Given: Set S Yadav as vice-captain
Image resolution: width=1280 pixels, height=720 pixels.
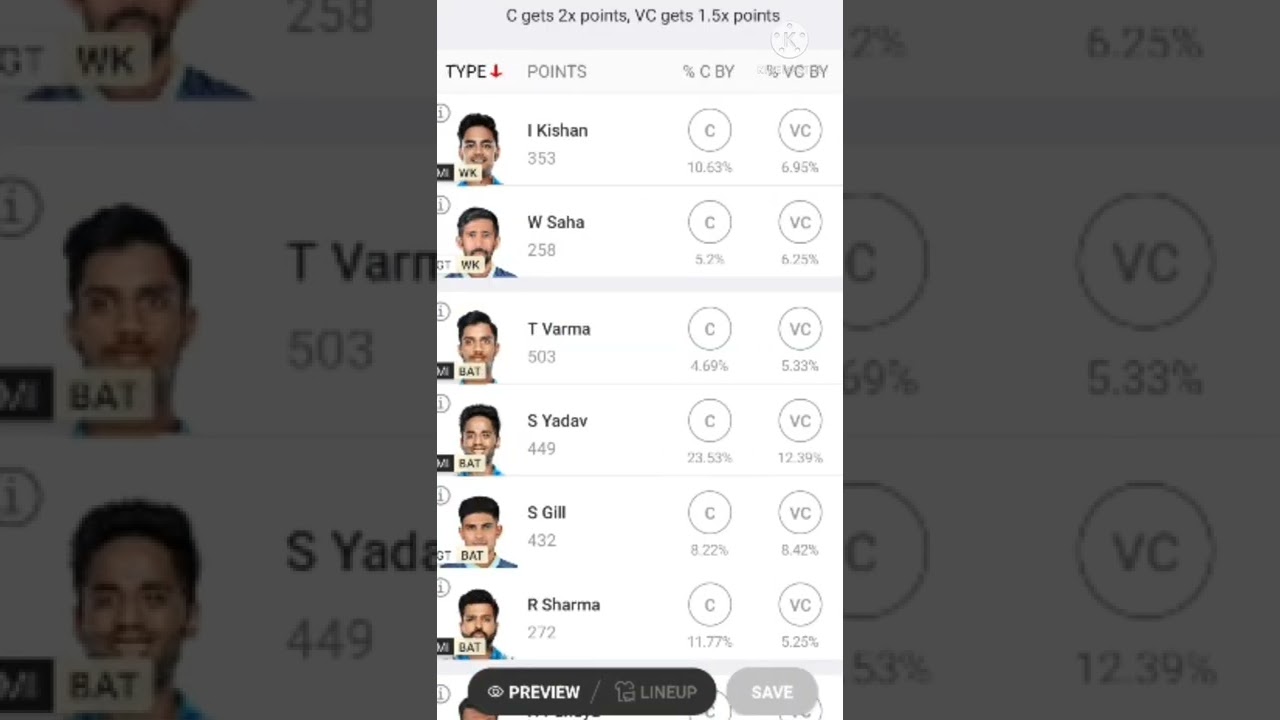Looking at the screenshot, I should point(800,421).
